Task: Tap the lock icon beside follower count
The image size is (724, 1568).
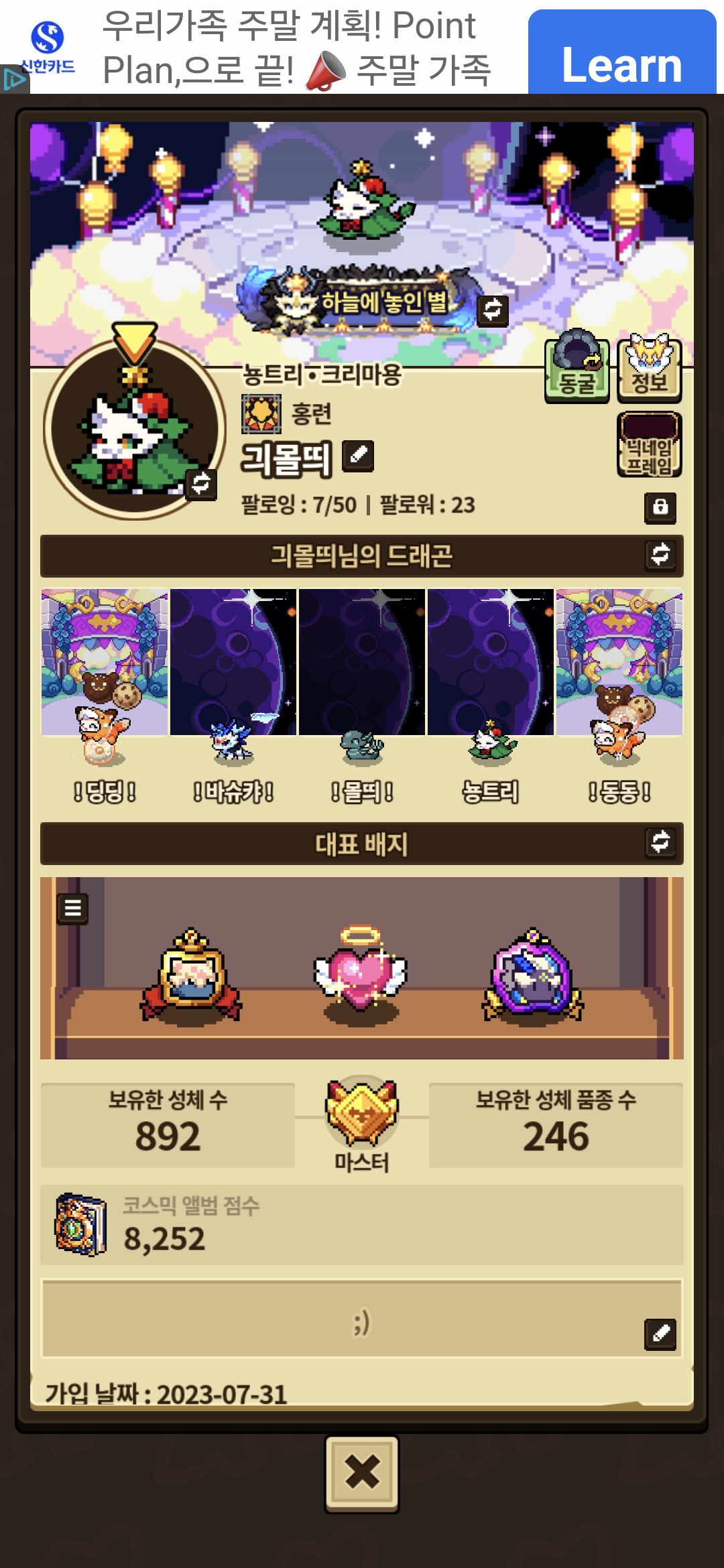Action: pos(660,507)
